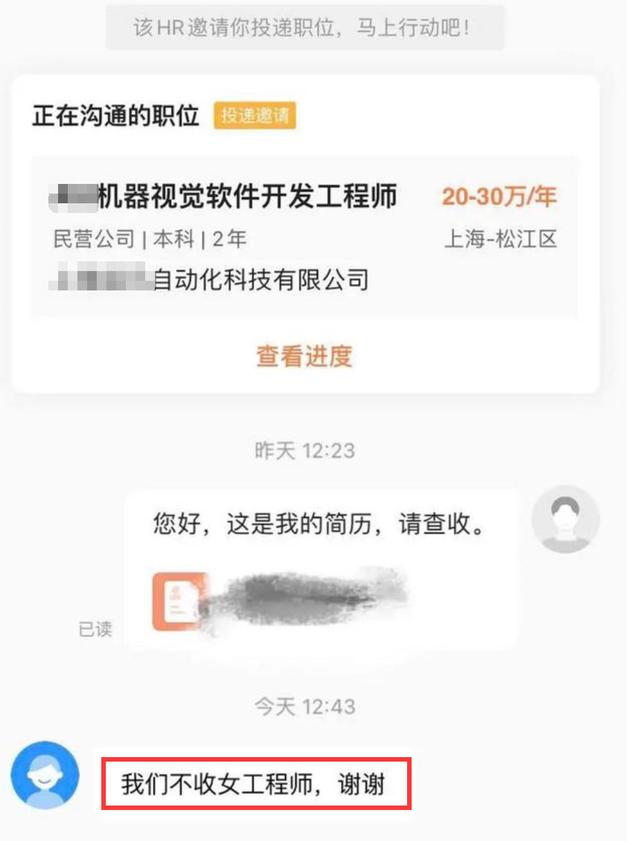Open my own gray avatar profile
The image size is (640, 841).
tap(565, 519)
